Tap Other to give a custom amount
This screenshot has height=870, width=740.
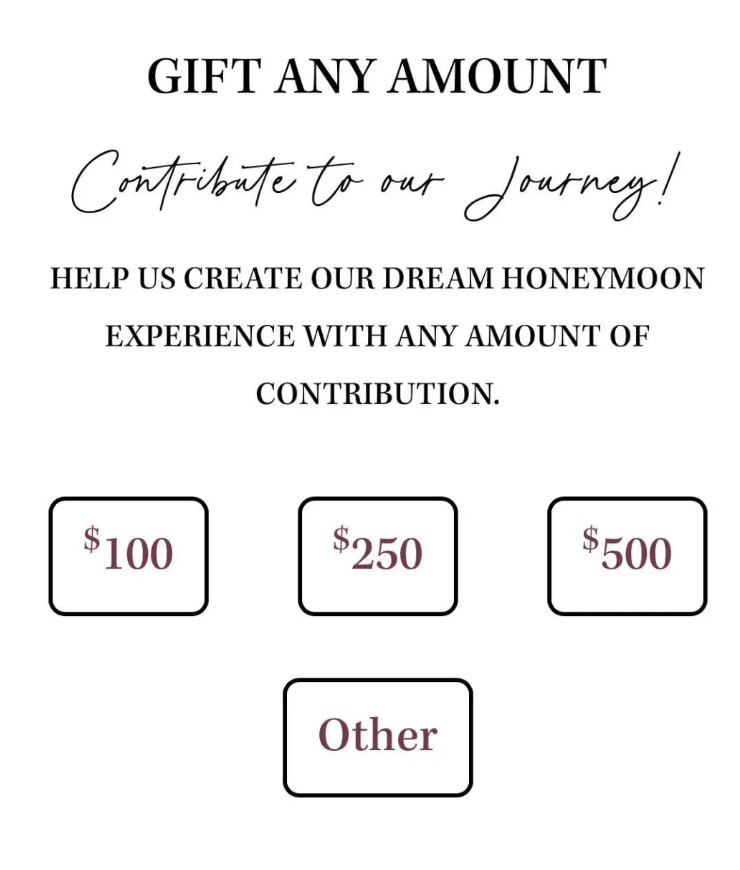[377, 737]
